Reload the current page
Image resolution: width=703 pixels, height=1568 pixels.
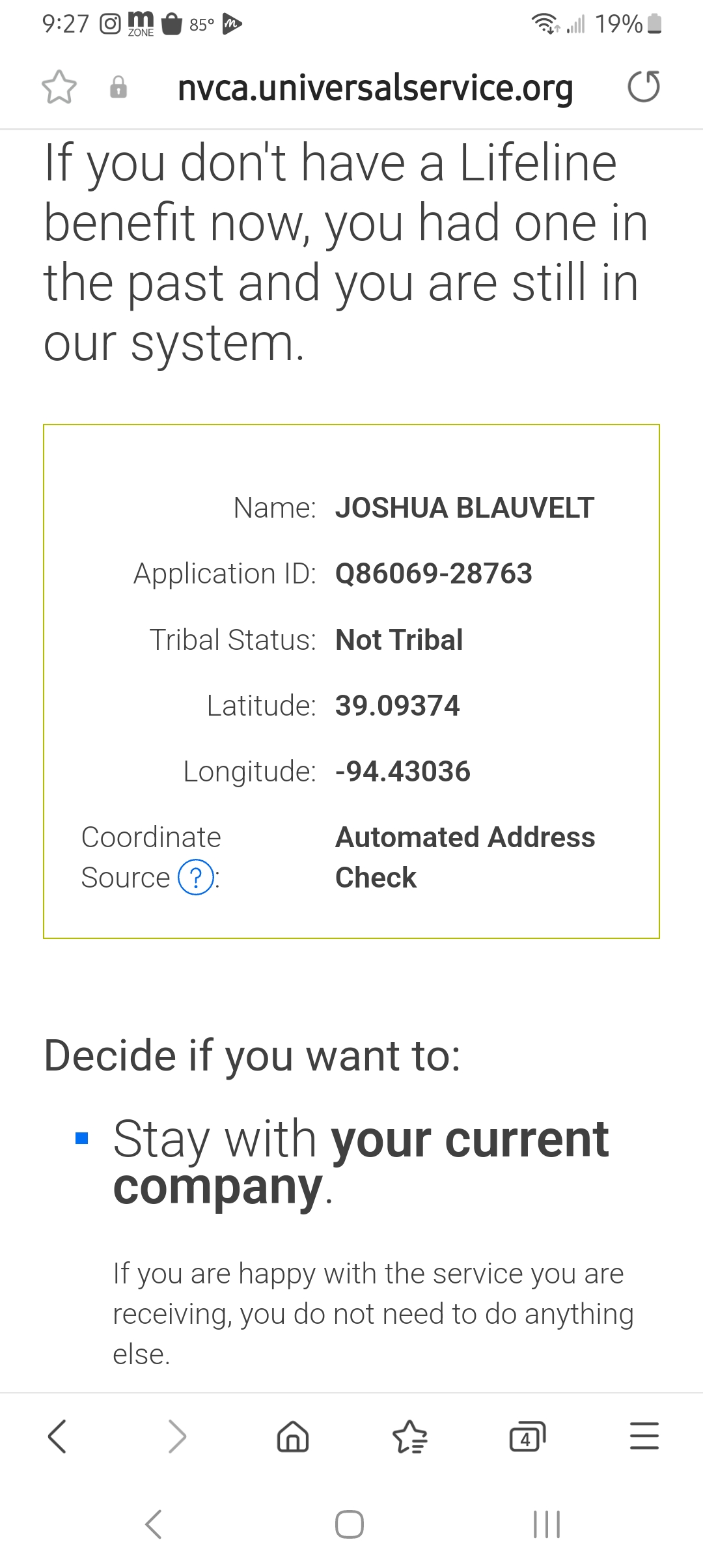644,87
